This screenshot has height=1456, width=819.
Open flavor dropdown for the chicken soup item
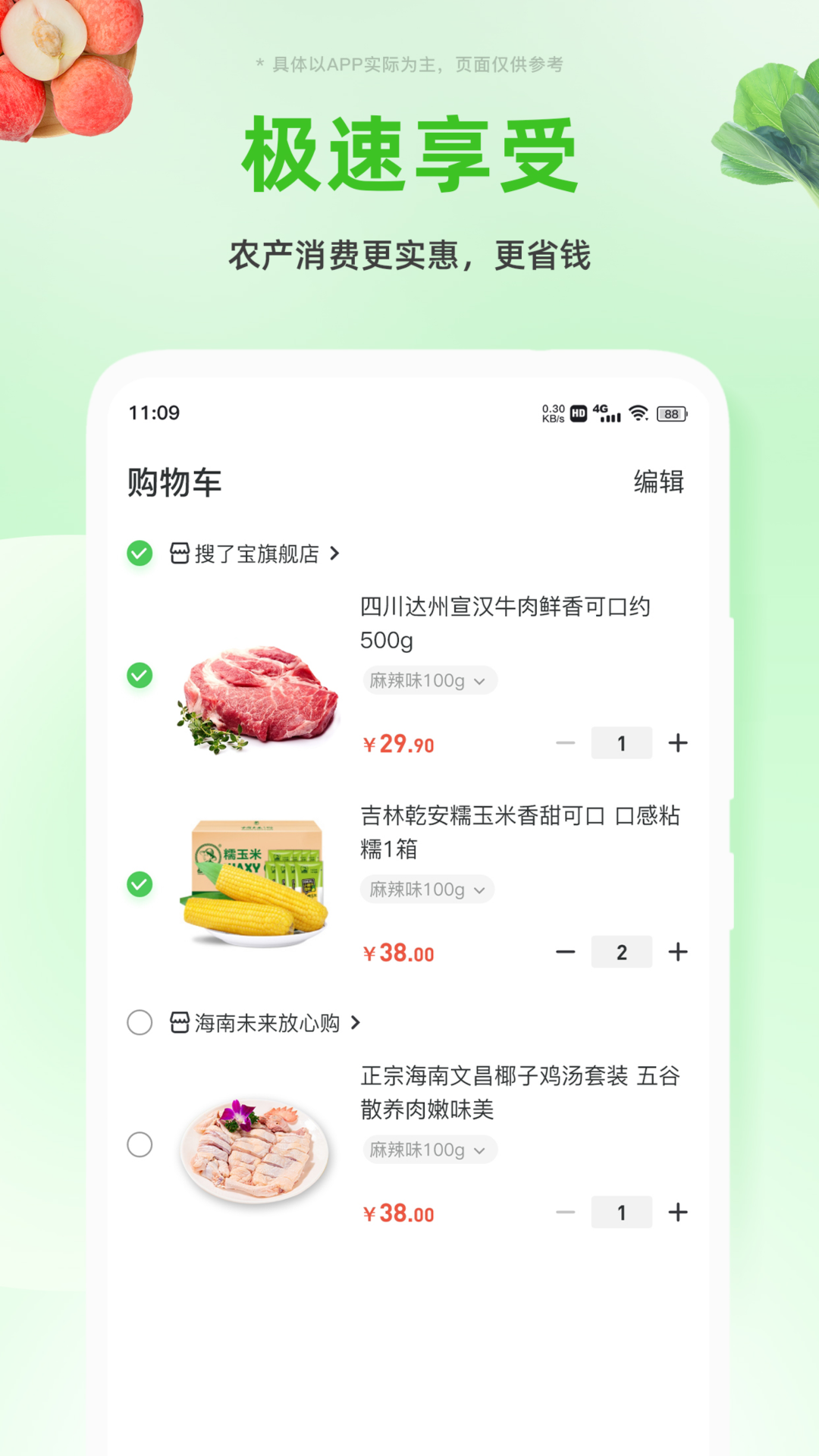tap(429, 1150)
